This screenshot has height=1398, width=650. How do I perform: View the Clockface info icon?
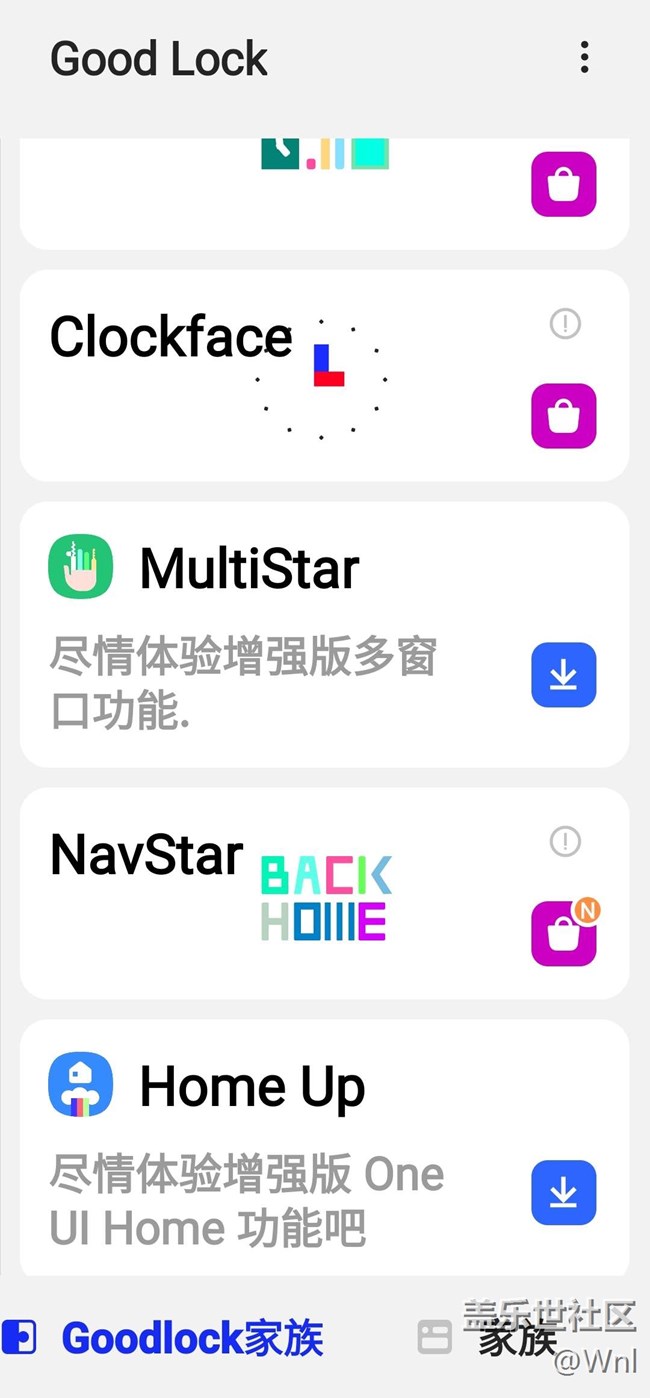[x=565, y=324]
